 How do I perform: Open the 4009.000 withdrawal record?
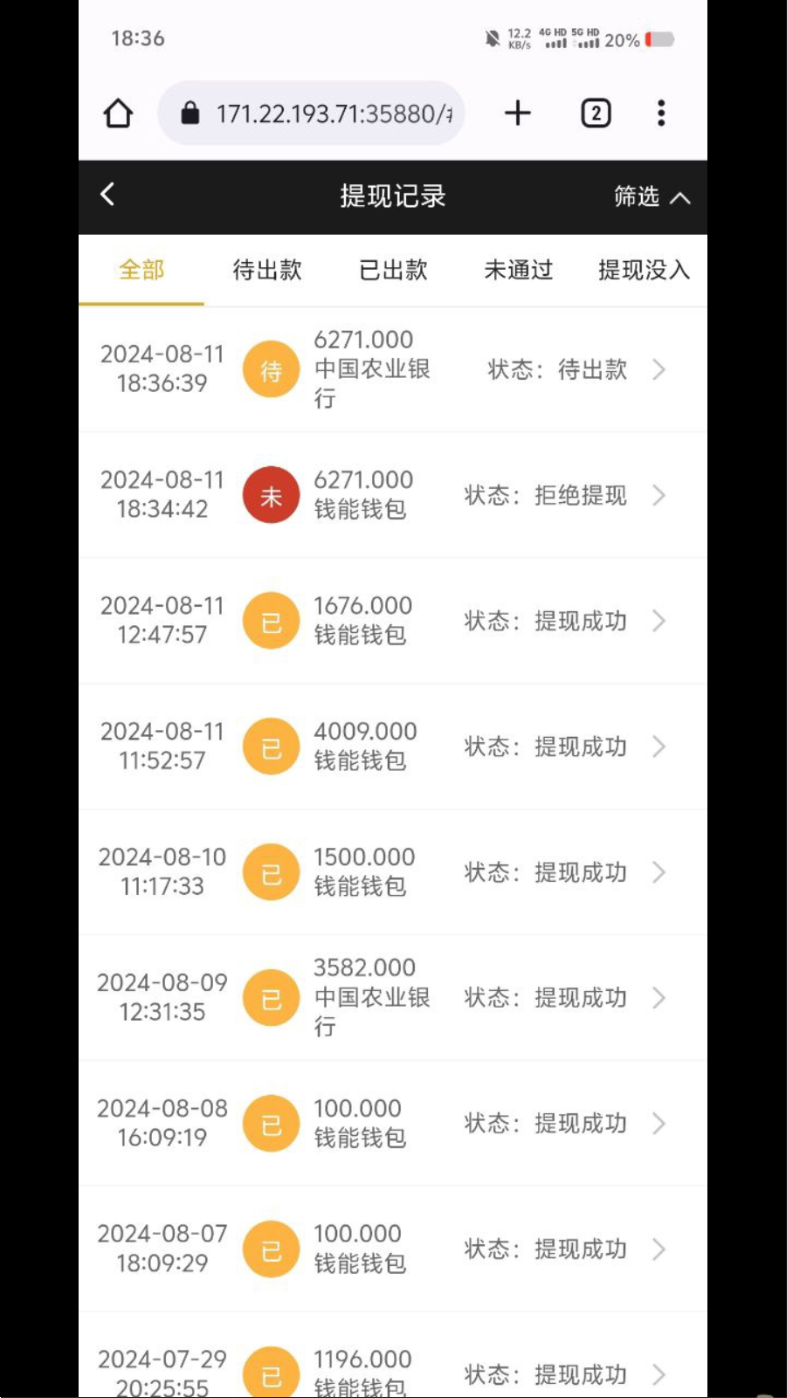(393, 747)
